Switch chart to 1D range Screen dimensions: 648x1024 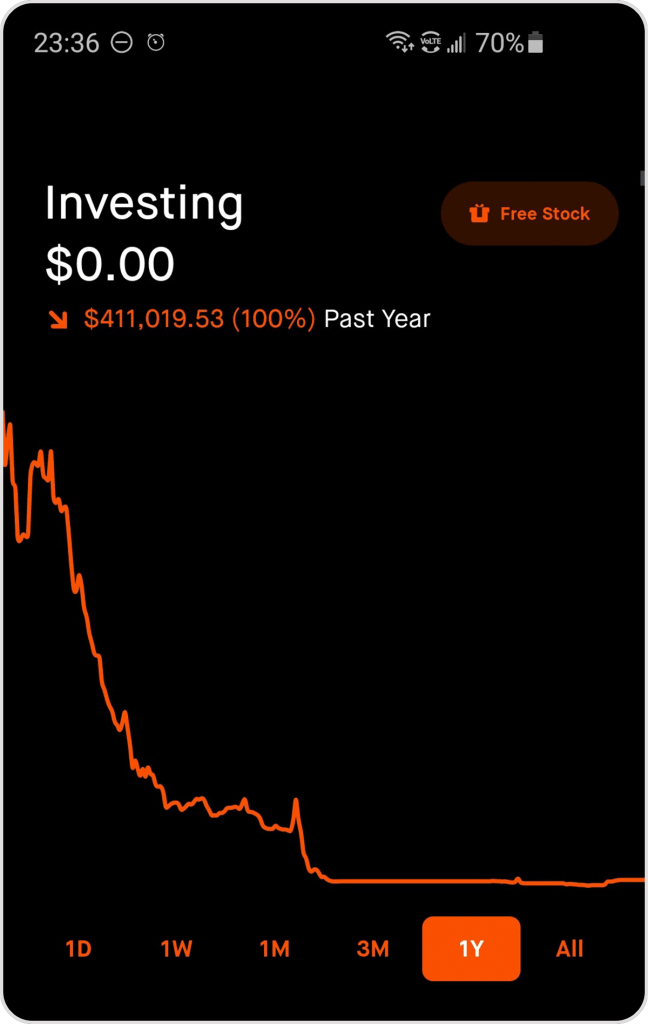click(79, 949)
